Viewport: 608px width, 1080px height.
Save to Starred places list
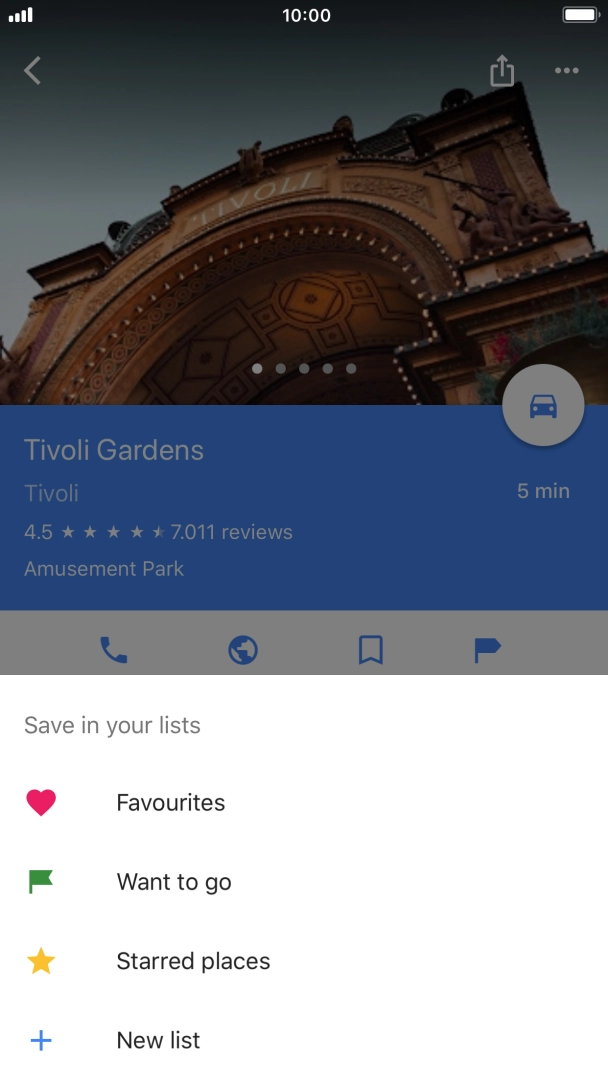click(x=193, y=961)
